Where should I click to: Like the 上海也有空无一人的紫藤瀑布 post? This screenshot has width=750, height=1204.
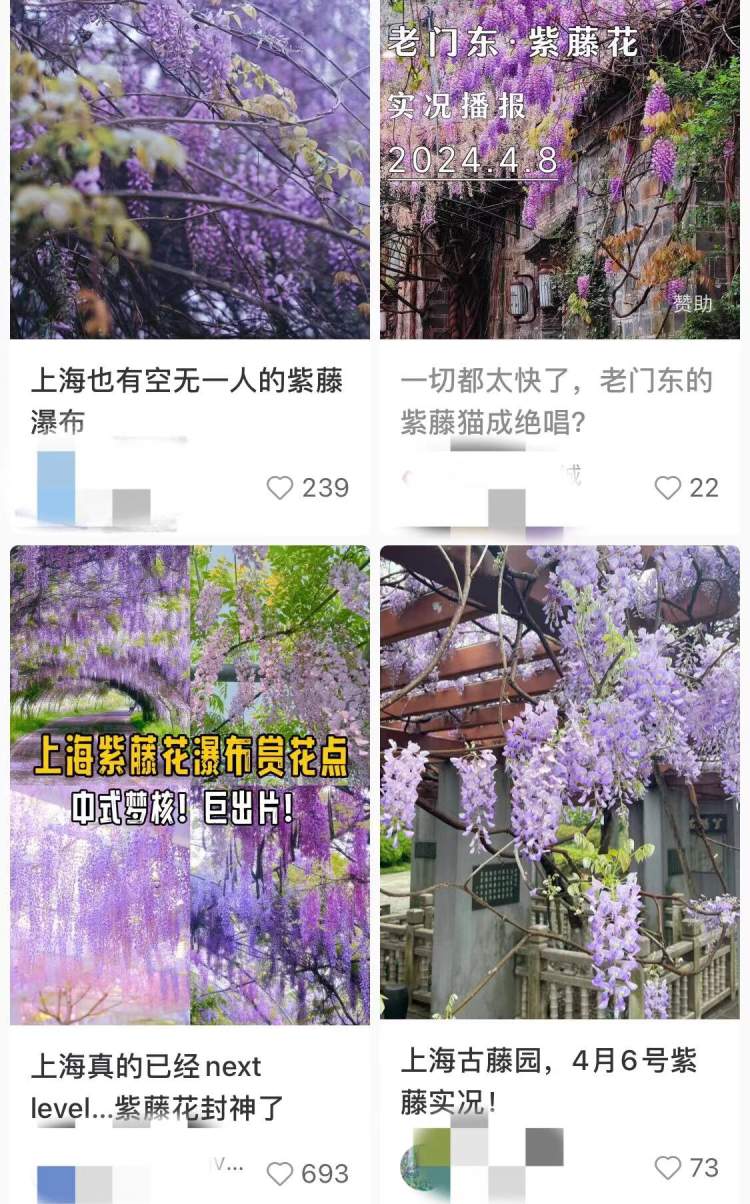coord(281,488)
